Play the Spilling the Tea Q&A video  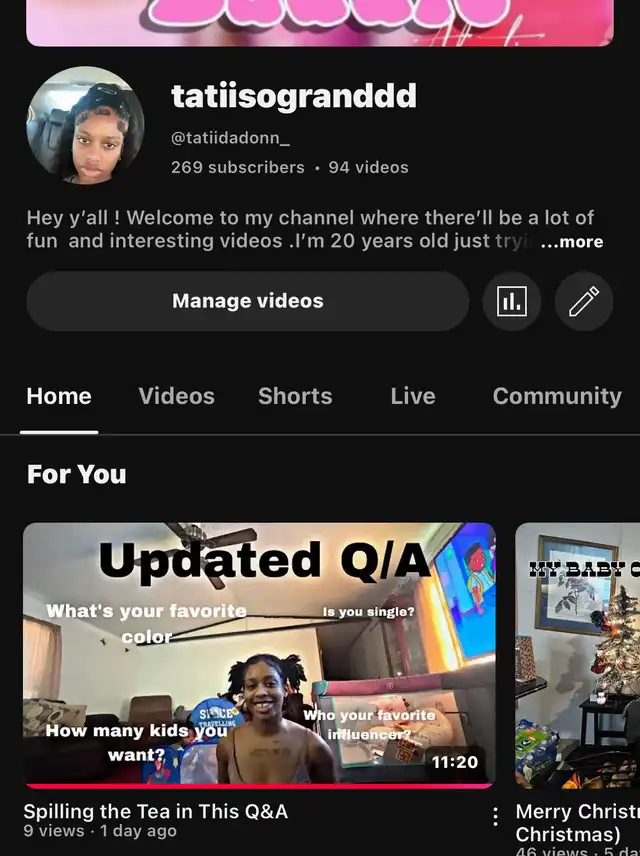coord(259,655)
